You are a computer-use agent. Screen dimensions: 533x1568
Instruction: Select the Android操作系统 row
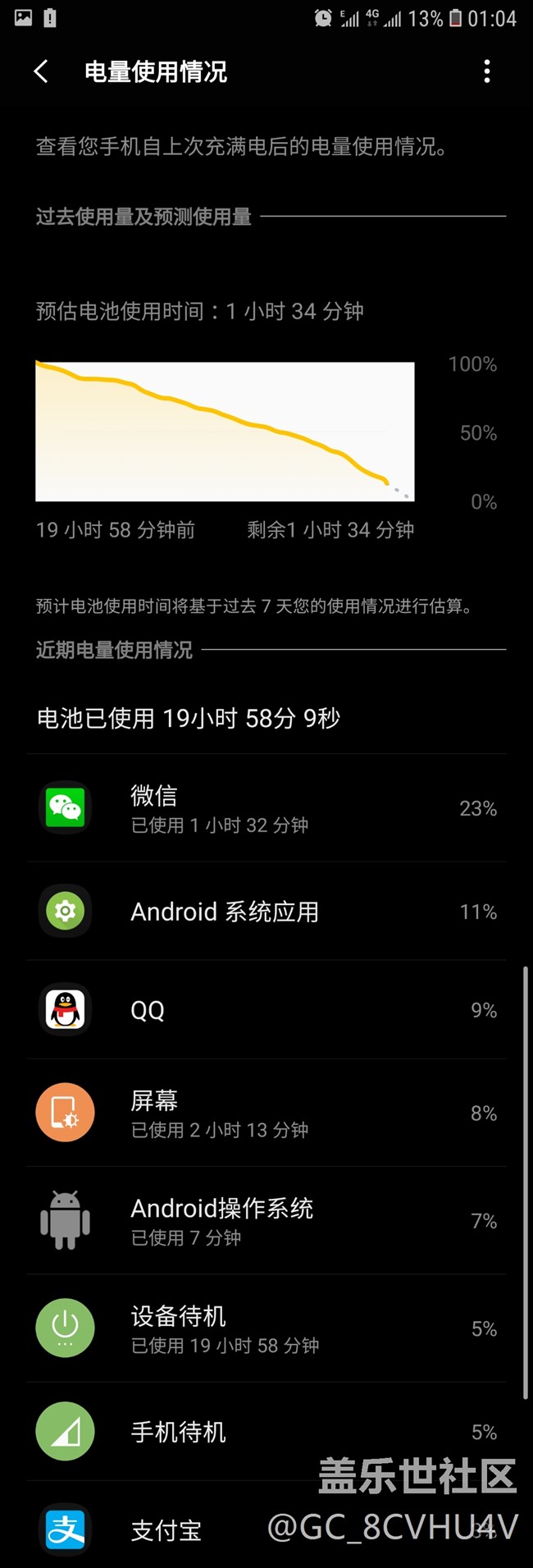(x=266, y=1221)
